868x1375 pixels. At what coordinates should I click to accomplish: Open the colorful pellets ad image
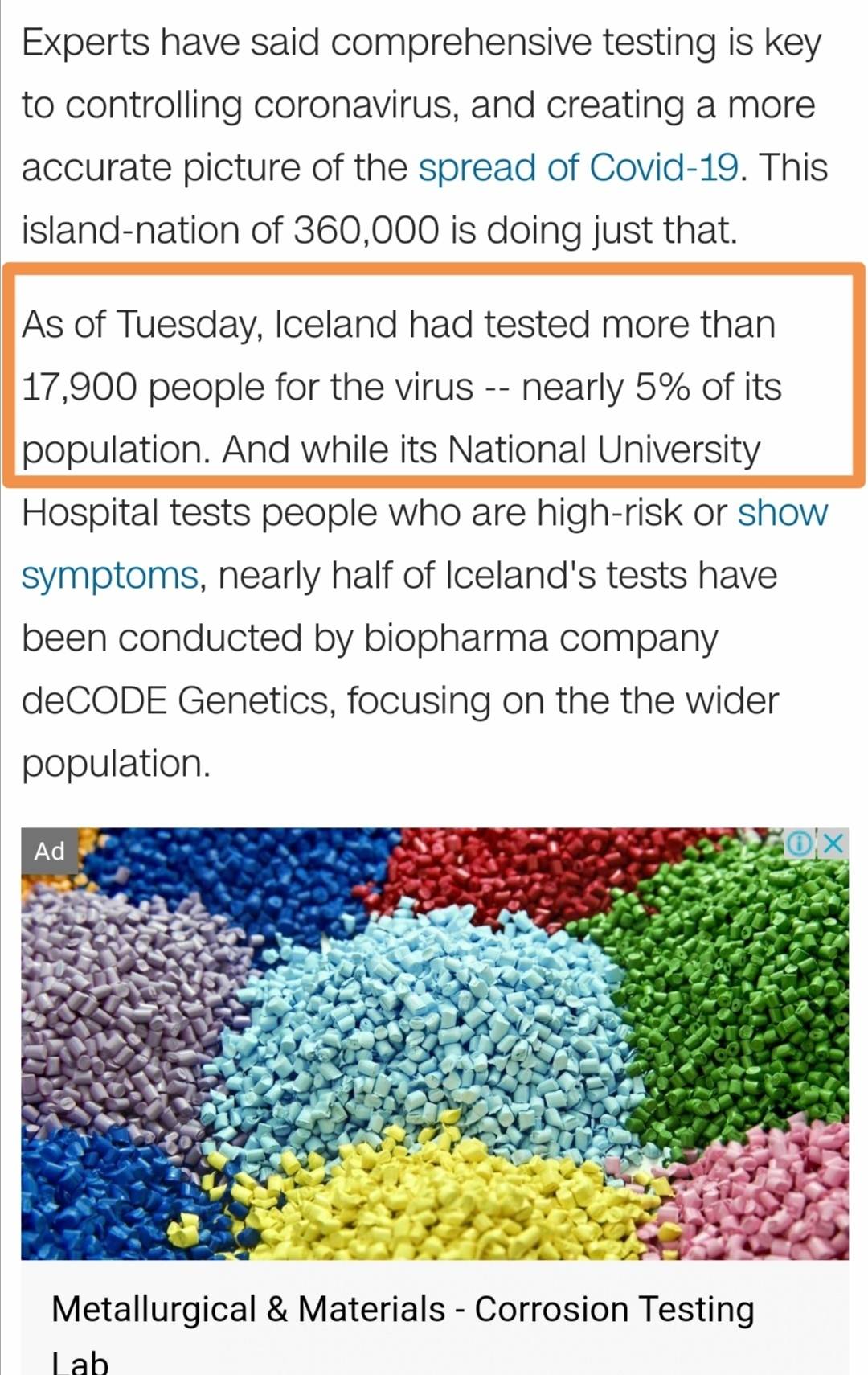pos(434,1045)
